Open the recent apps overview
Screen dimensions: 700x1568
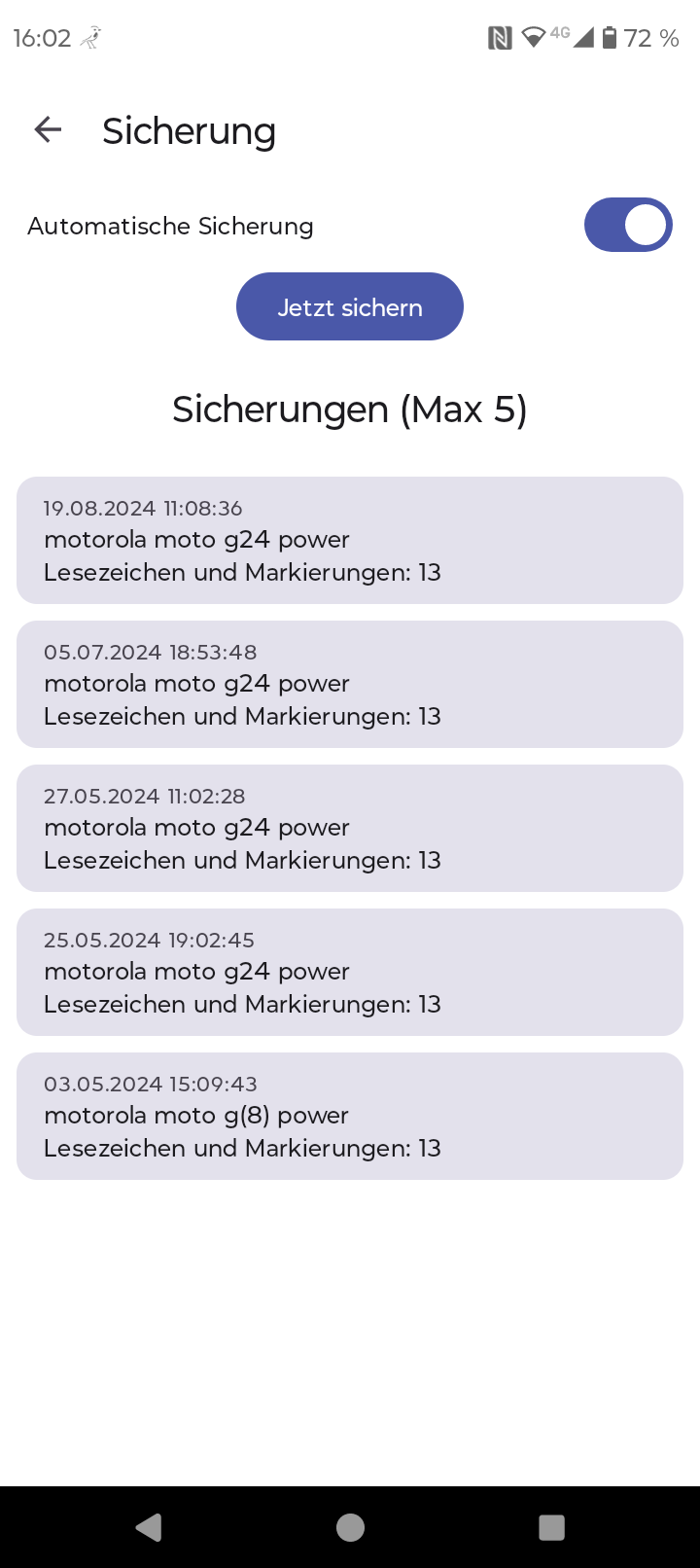pyautogui.click(x=551, y=1527)
